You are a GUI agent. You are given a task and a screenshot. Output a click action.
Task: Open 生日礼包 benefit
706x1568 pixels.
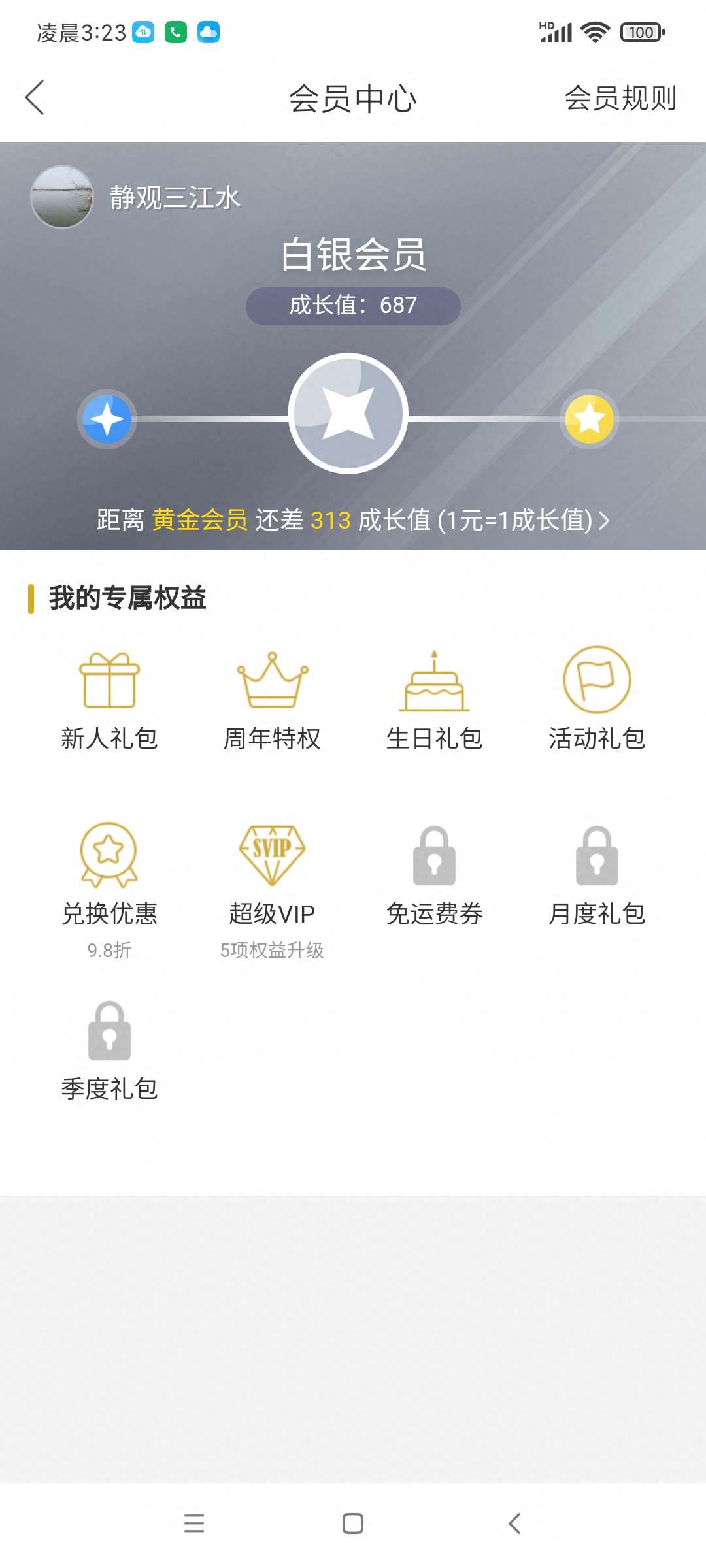pyautogui.click(x=434, y=700)
